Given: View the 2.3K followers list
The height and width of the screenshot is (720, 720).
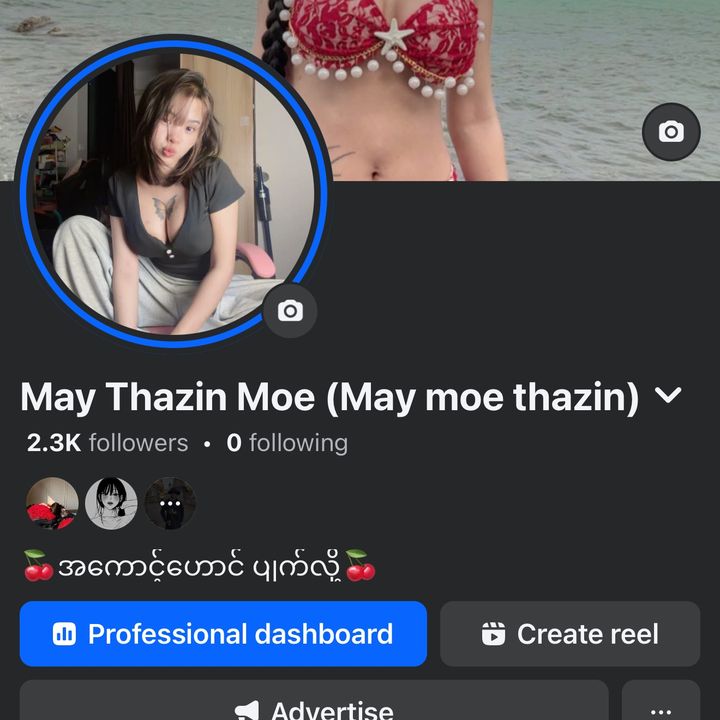Looking at the screenshot, I should click(x=107, y=443).
